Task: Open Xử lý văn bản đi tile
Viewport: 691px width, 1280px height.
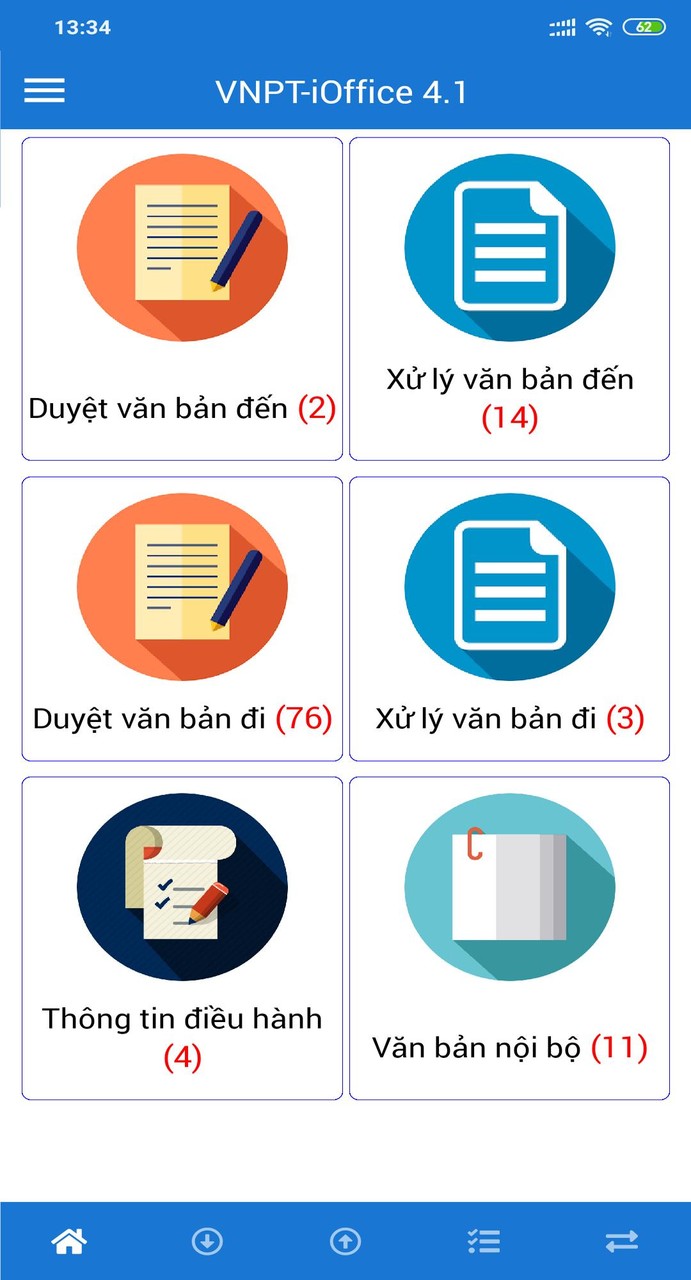Action: pyautogui.click(x=509, y=618)
